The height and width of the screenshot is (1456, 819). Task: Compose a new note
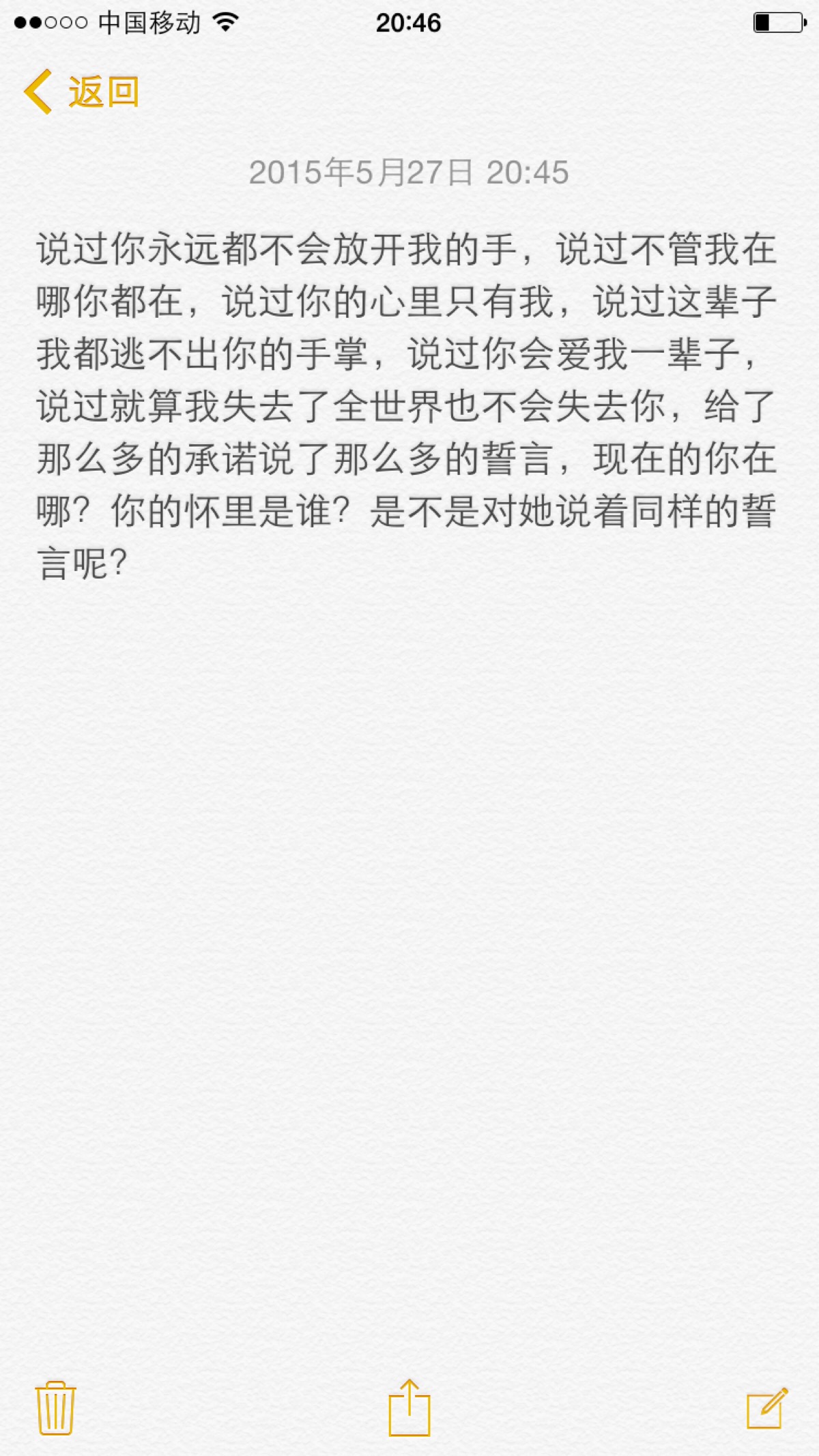point(766,1408)
